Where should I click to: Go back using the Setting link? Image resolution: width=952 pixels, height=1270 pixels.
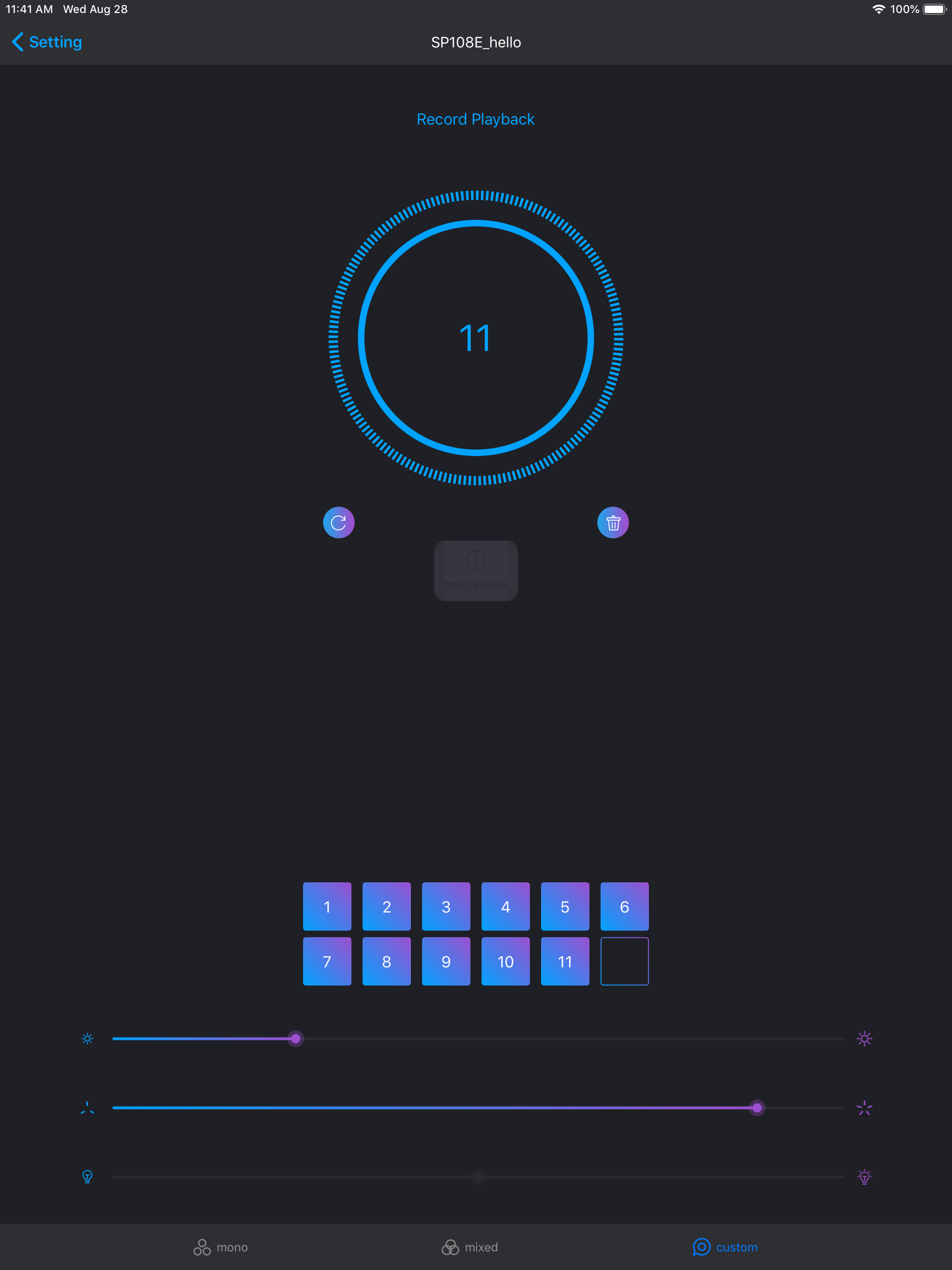pyautogui.click(x=46, y=42)
